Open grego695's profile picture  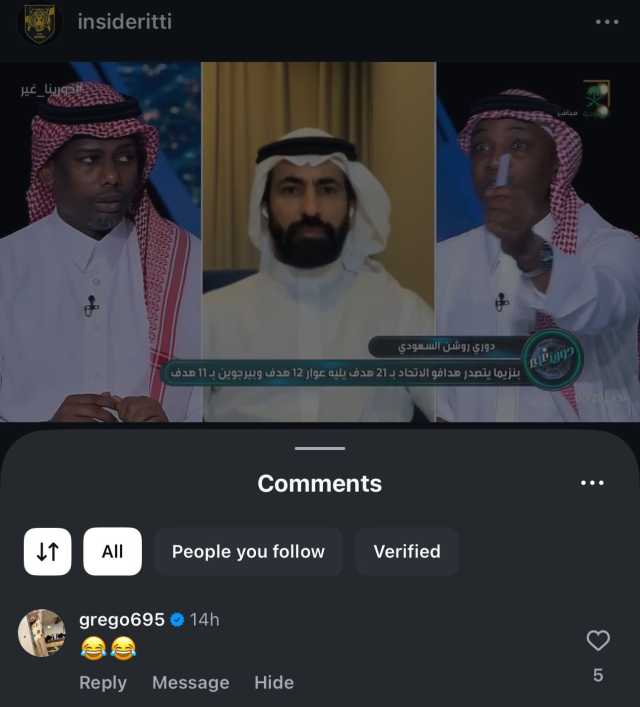pos(42,633)
